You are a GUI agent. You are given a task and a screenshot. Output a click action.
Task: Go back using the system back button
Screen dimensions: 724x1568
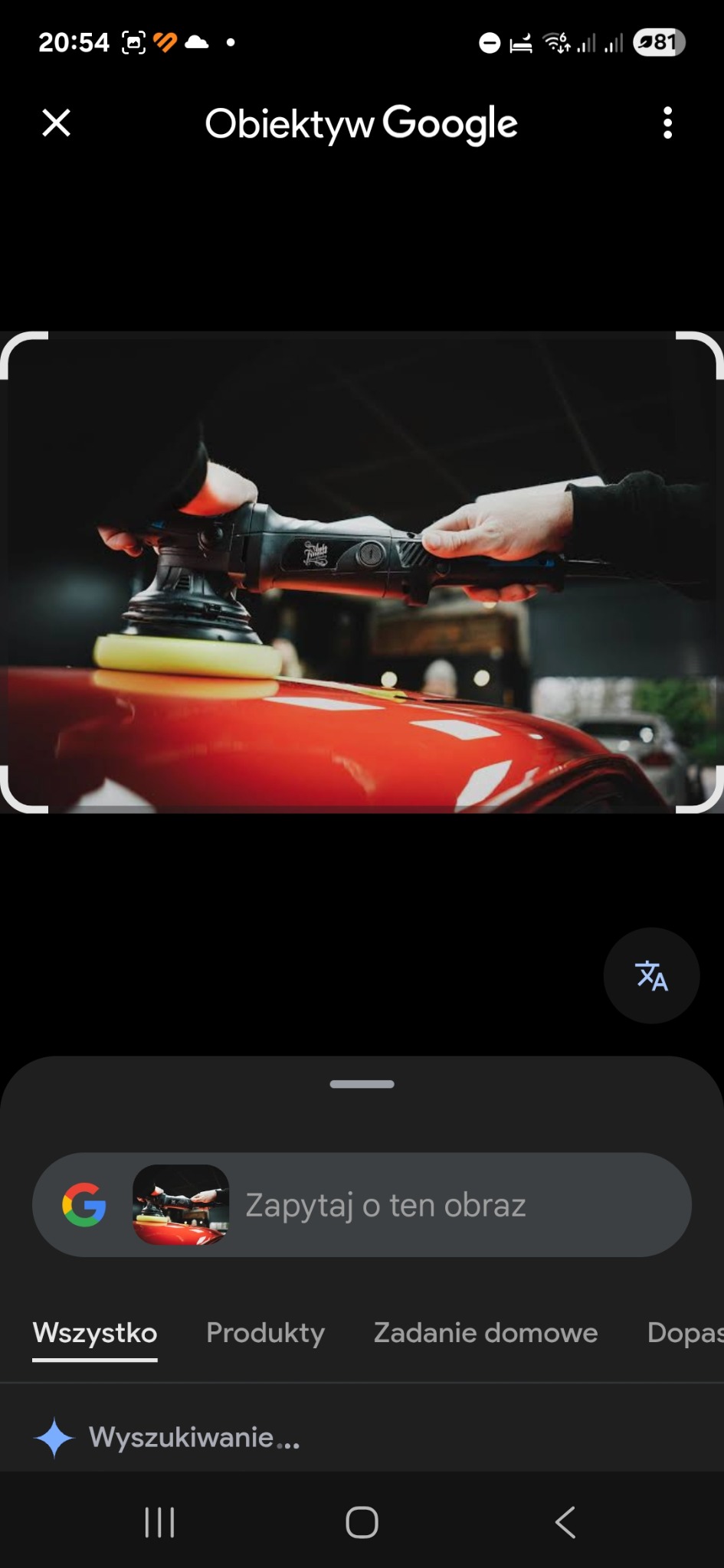tap(565, 1522)
